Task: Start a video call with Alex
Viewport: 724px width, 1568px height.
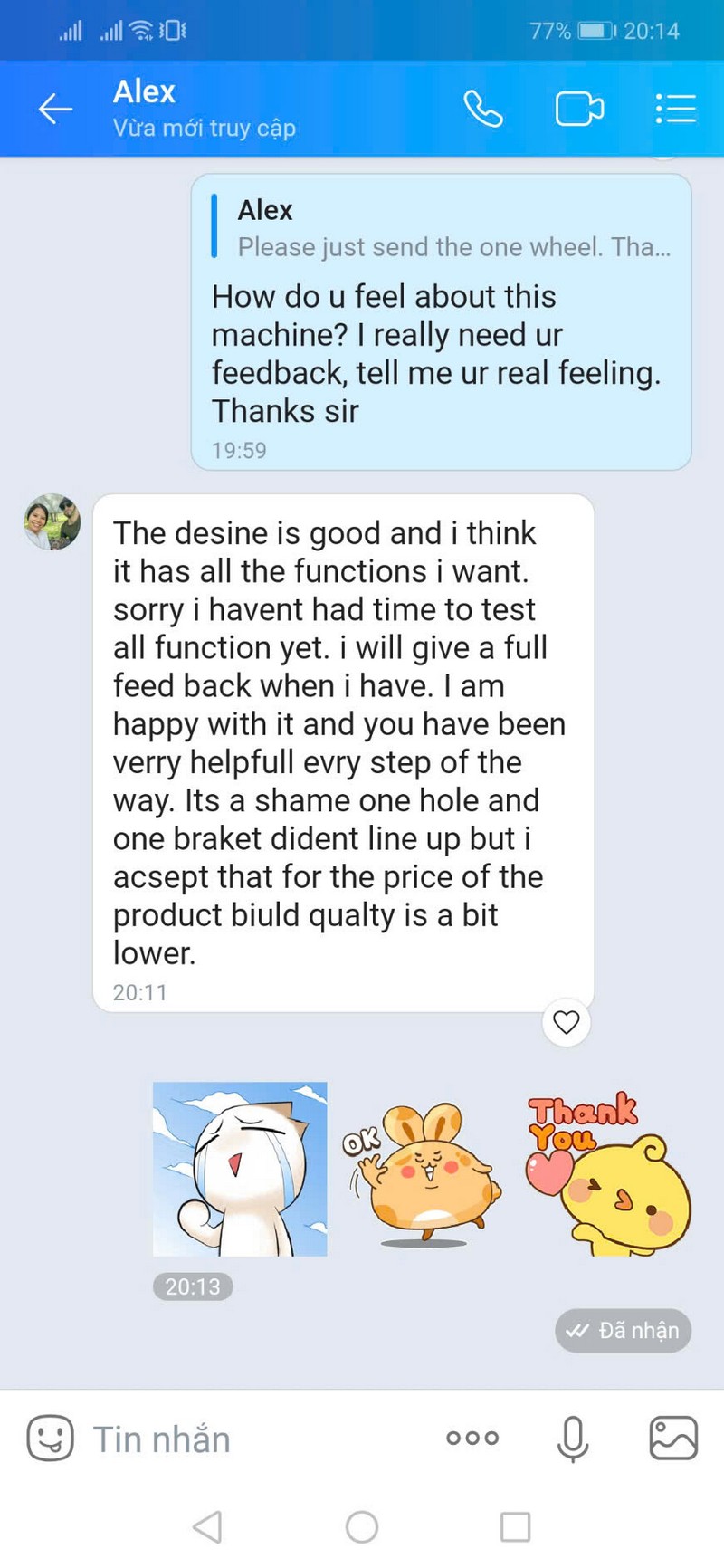Action: [579, 109]
